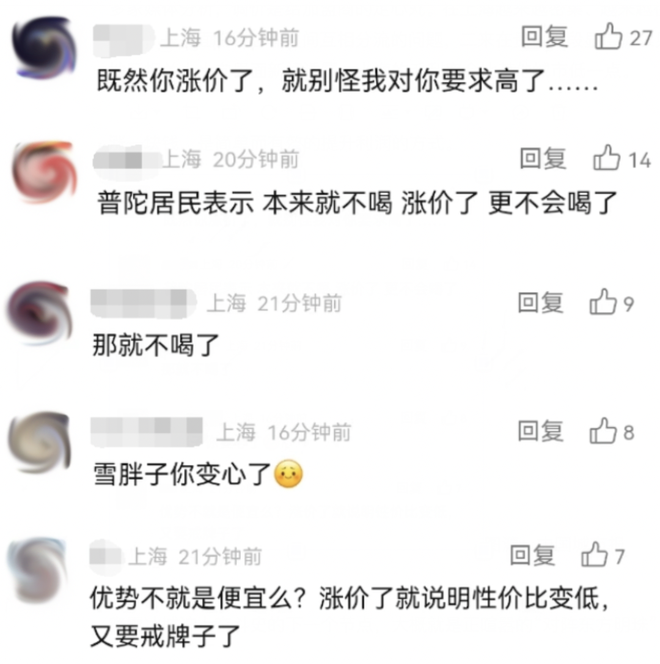Reply to the 优势不就是便宜么 comment
Viewport: 660px width, 664px height.
click(x=532, y=556)
